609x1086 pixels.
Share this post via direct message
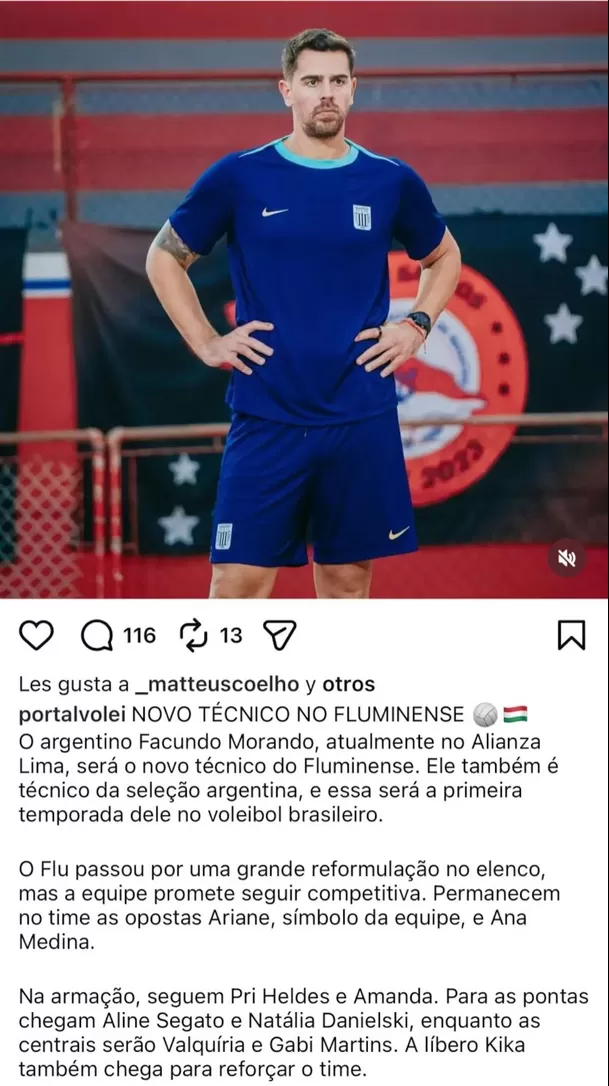tap(279, 635)
